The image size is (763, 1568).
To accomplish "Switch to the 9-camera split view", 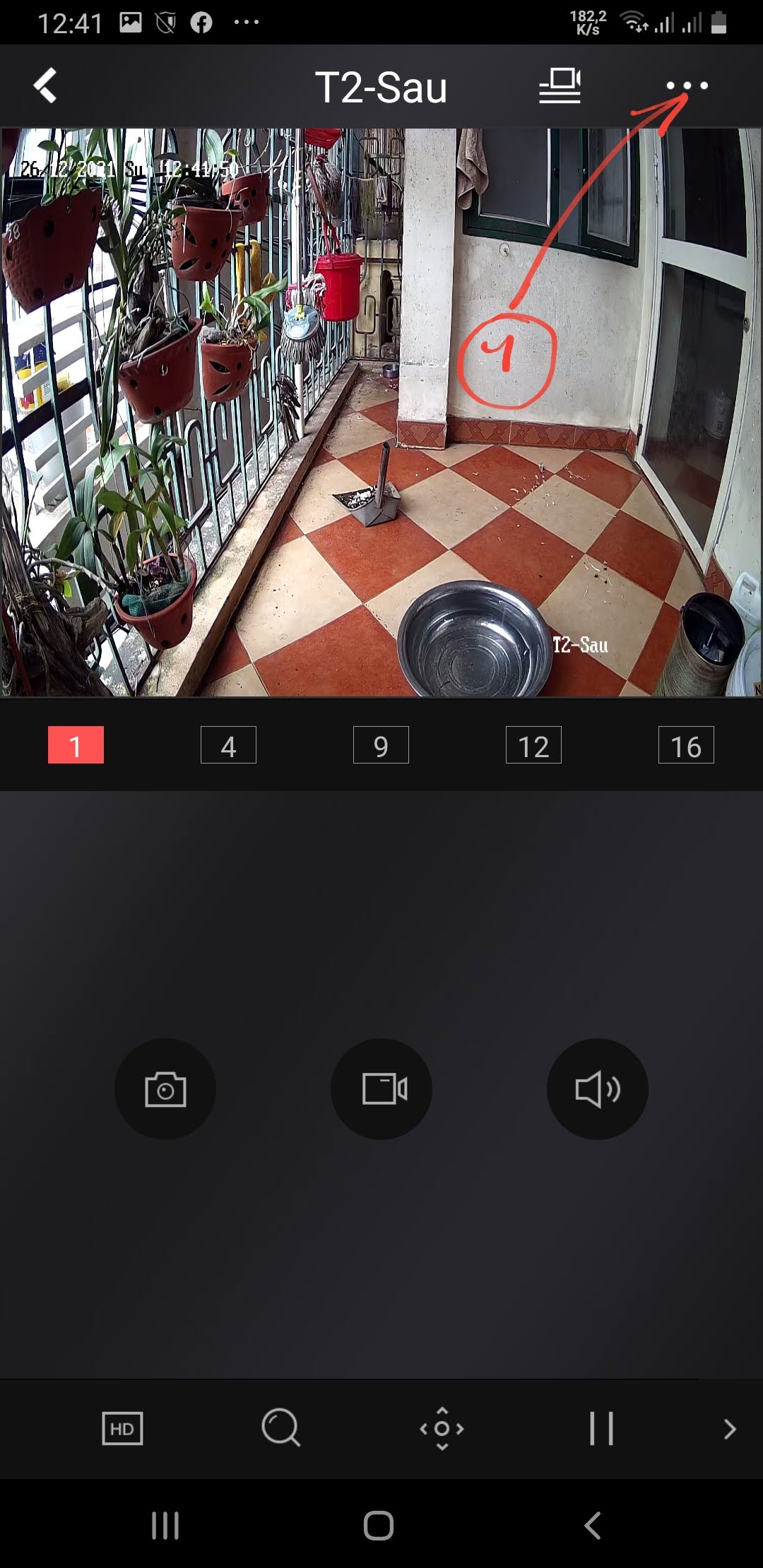I will point(381,745).
